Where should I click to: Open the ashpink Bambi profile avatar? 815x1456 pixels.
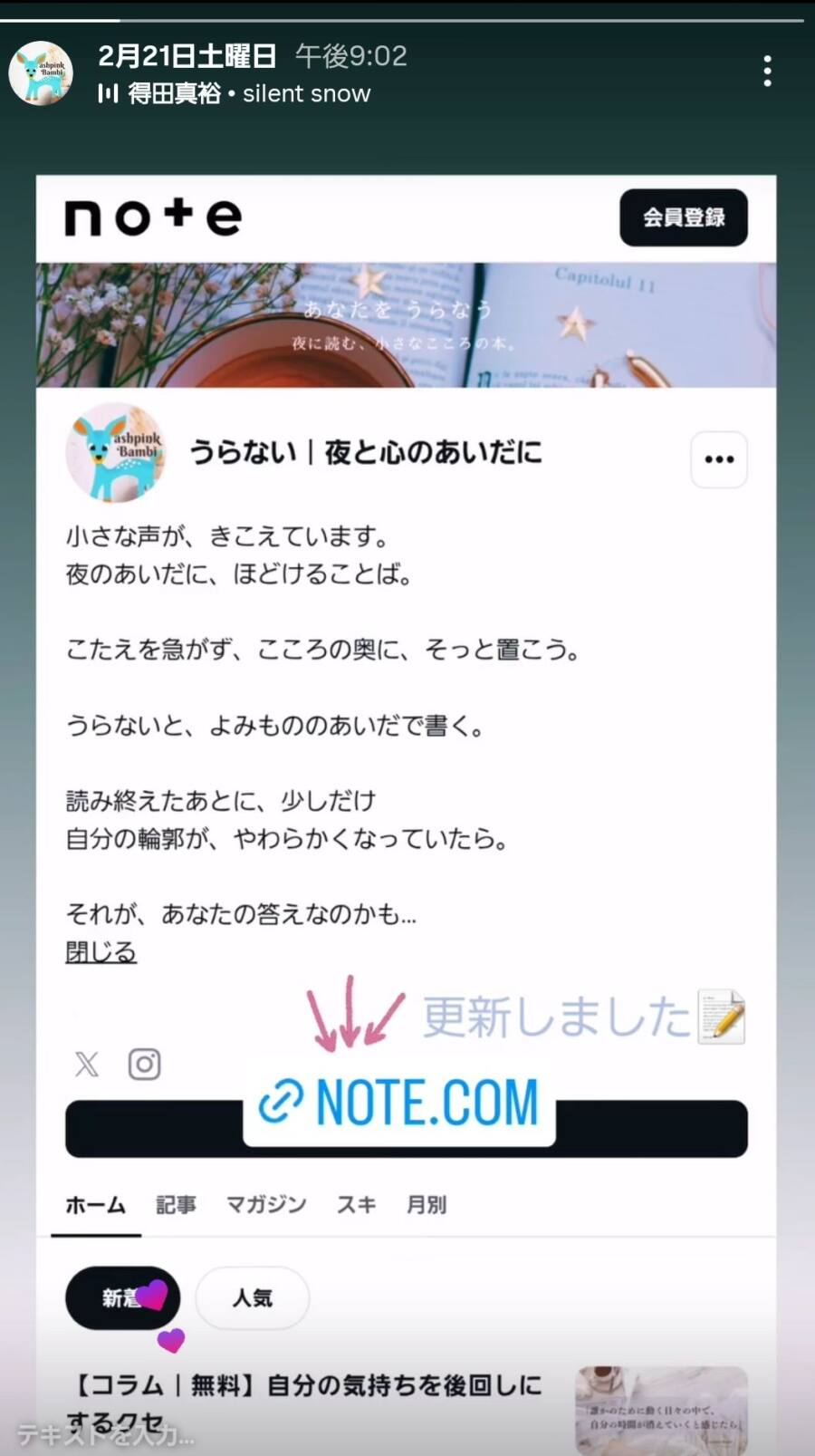point(41,73)
